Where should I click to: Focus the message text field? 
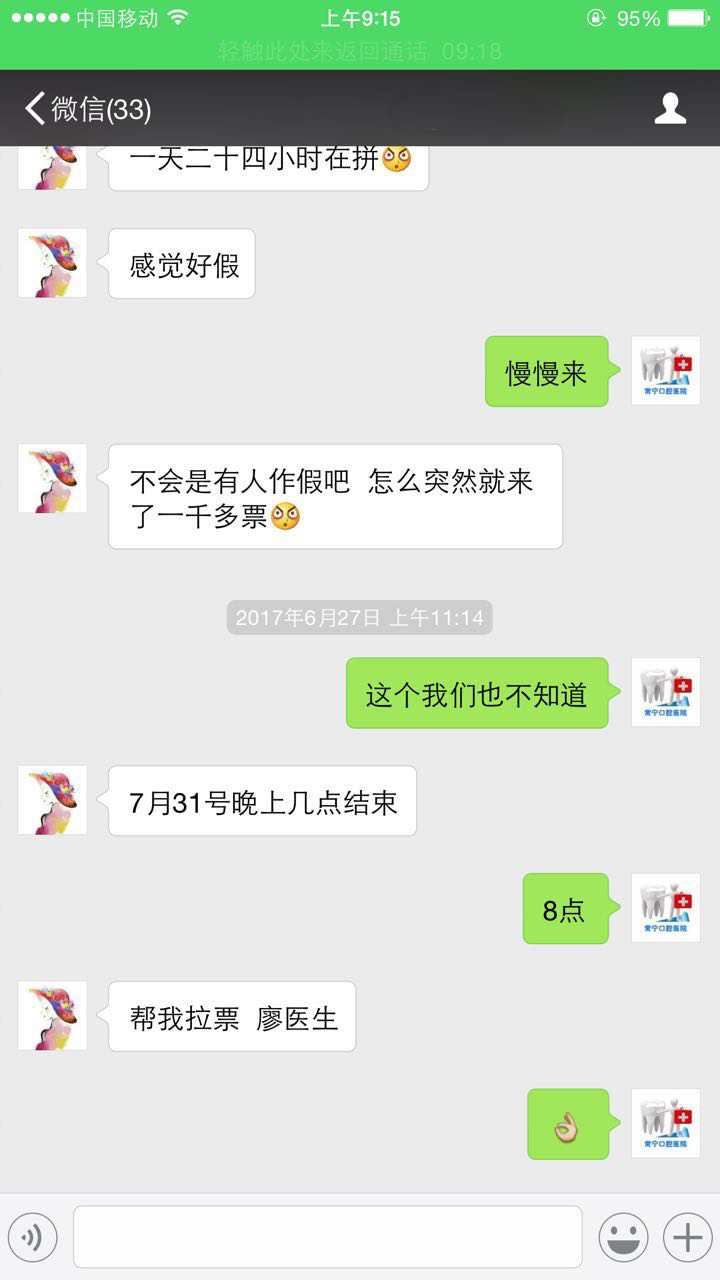pos(327,1237)
